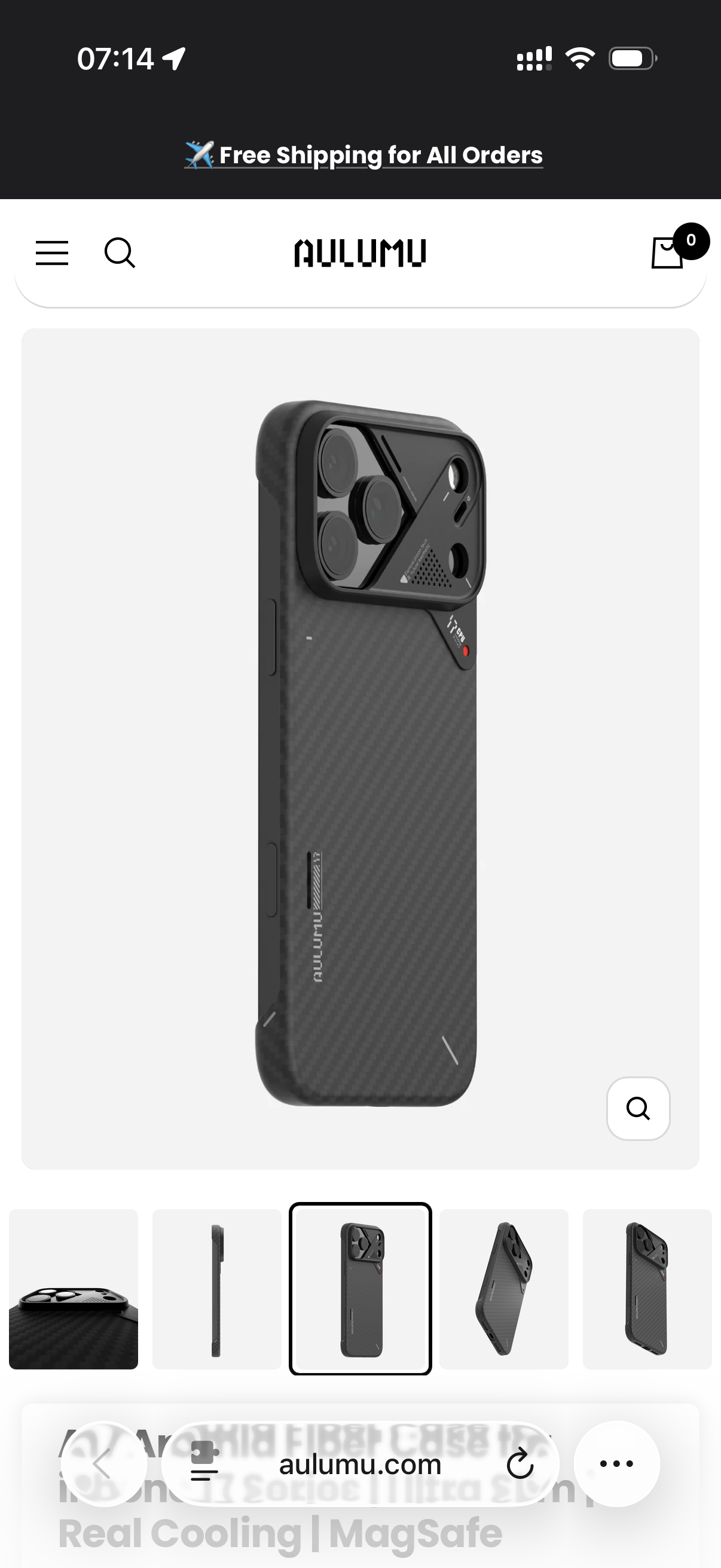Select the camera close-up thumbnail
The image size is (721, 1568).
[x=73, y=1289]
